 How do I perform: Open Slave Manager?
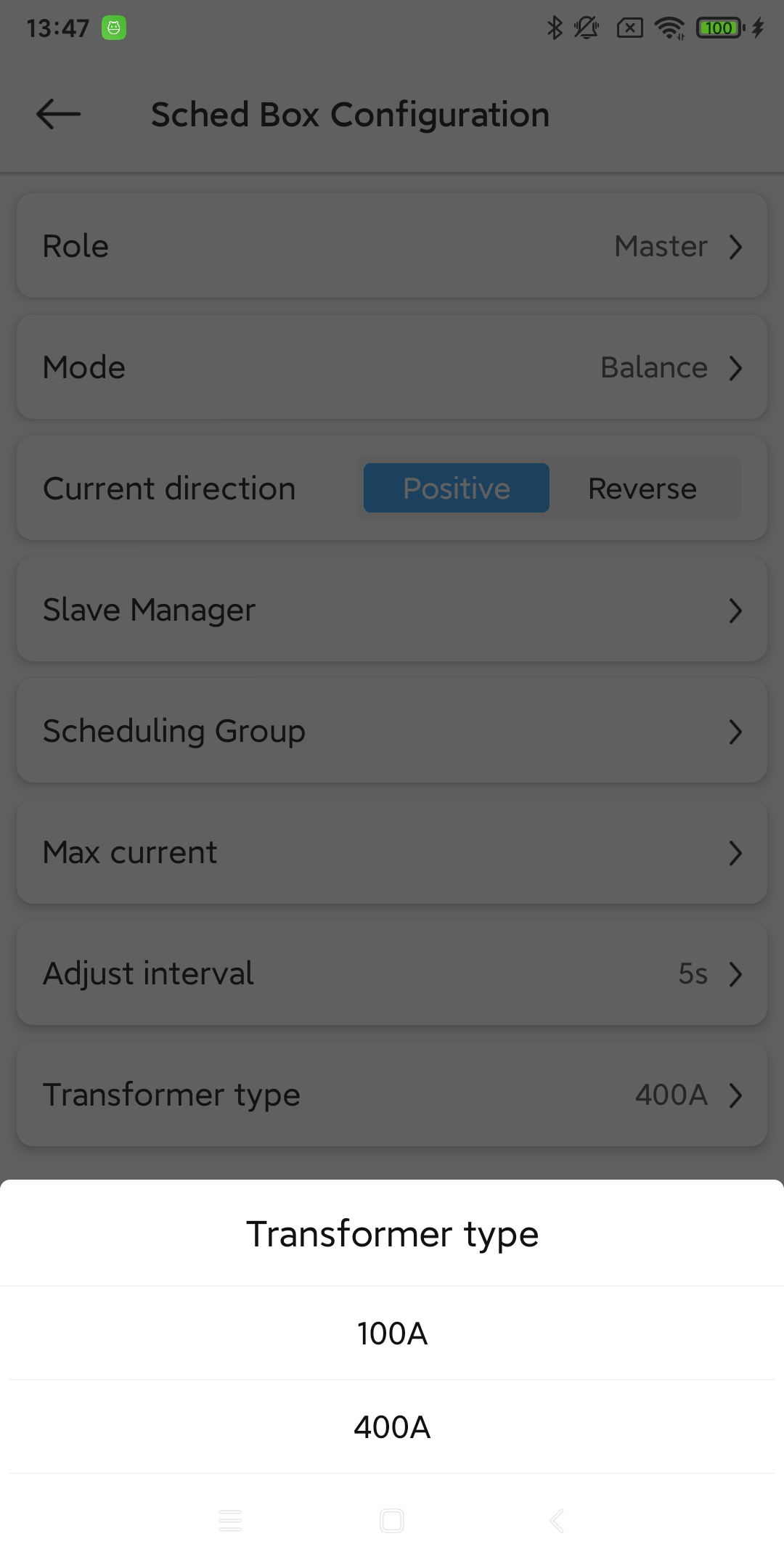pos(392,610)
